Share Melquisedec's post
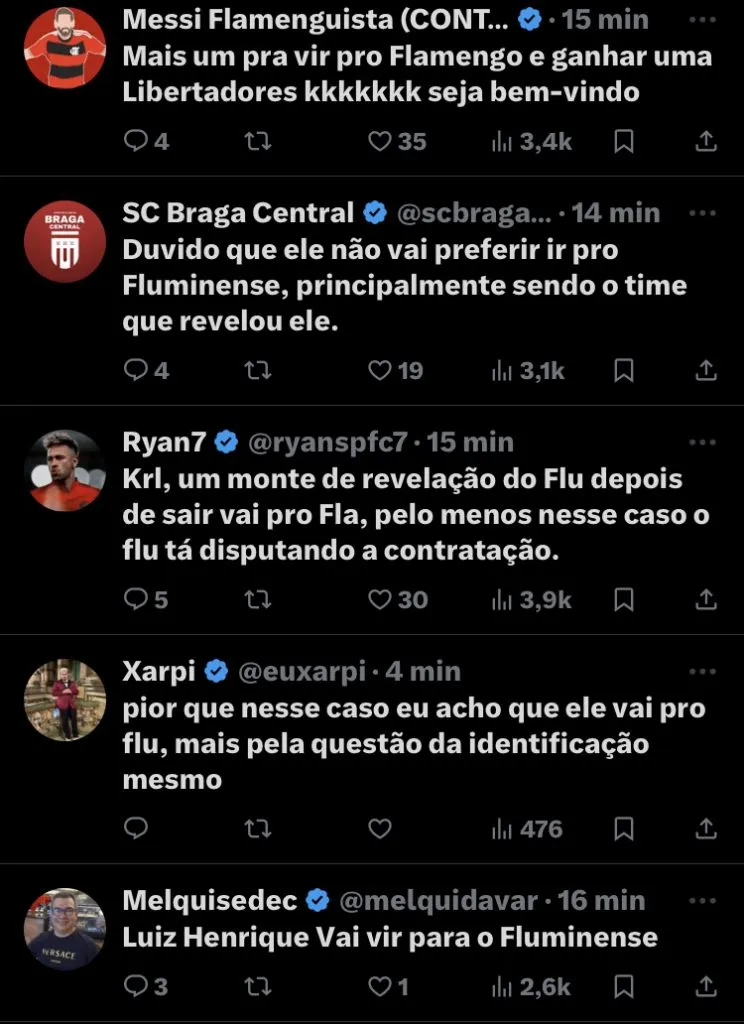 pyautogui.click(x=706, y=987)
